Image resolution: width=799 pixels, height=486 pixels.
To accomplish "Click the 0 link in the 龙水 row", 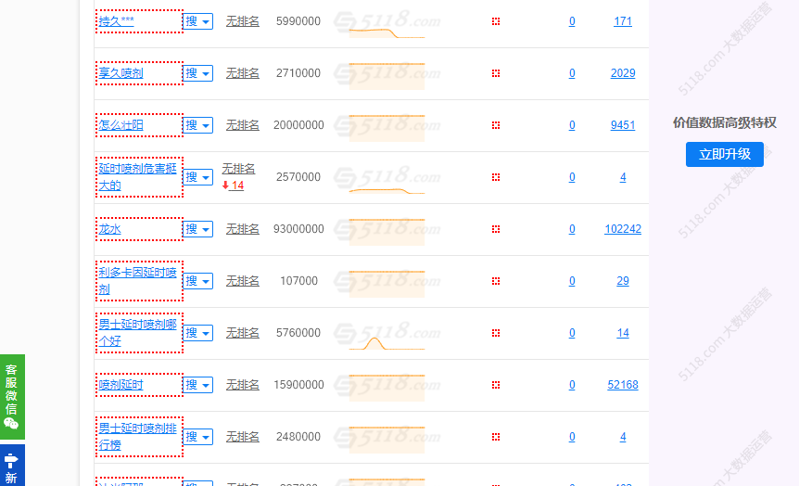I will click(x=572, y=229).
